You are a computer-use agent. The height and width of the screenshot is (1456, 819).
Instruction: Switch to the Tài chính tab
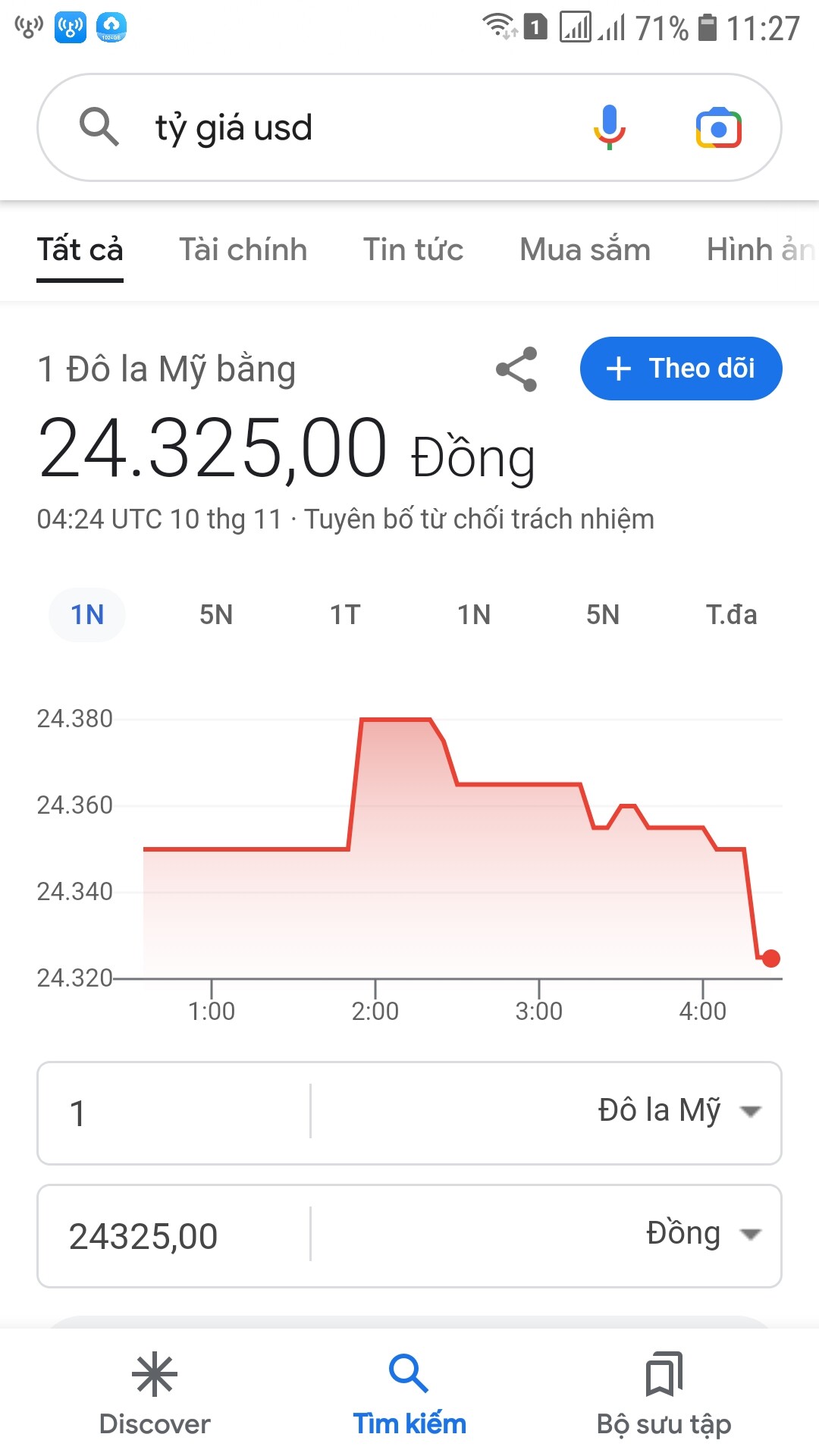[243, 249]
